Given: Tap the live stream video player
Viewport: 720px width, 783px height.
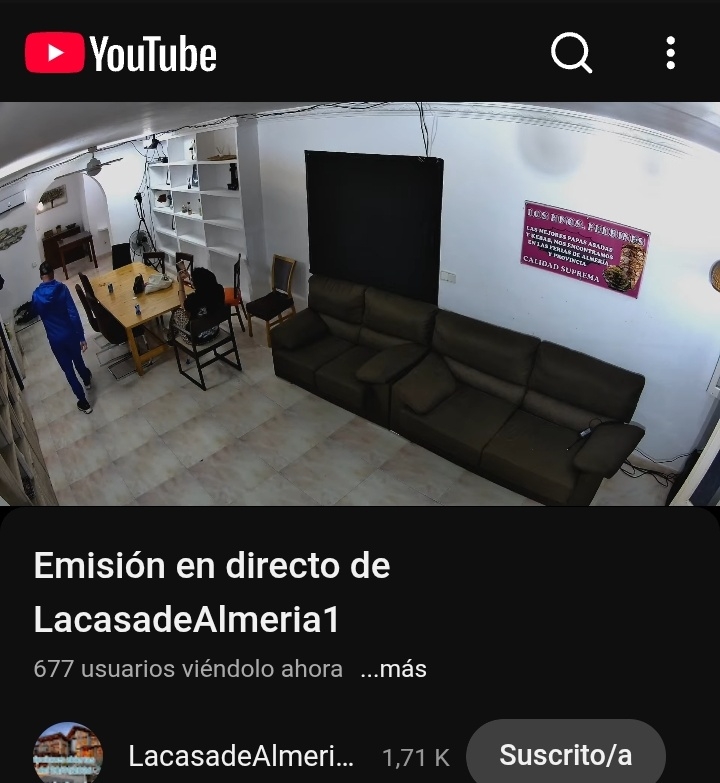Looking at the screenshot, I should pos(360,304).
